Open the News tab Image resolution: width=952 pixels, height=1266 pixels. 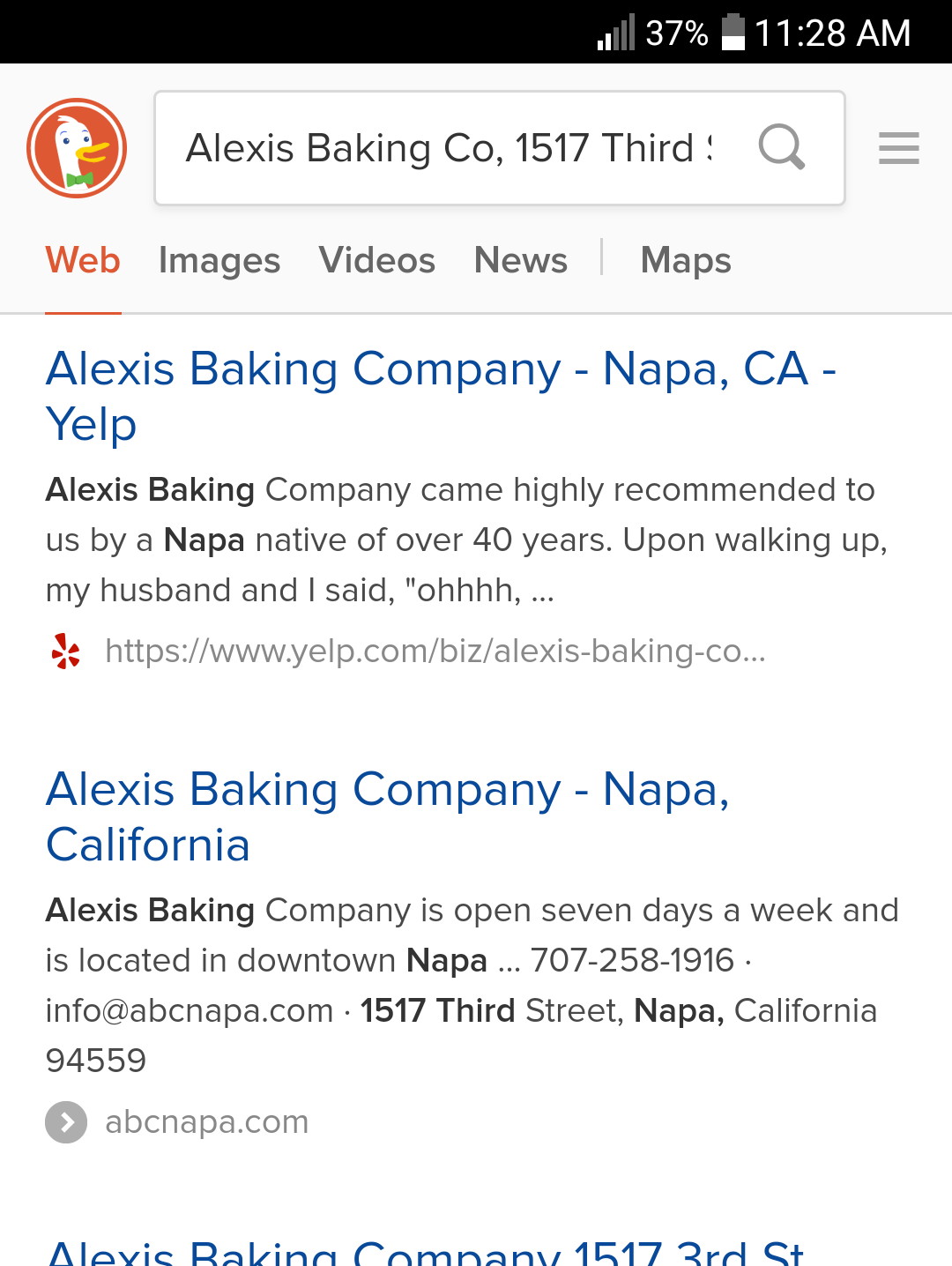coord(520,260)
